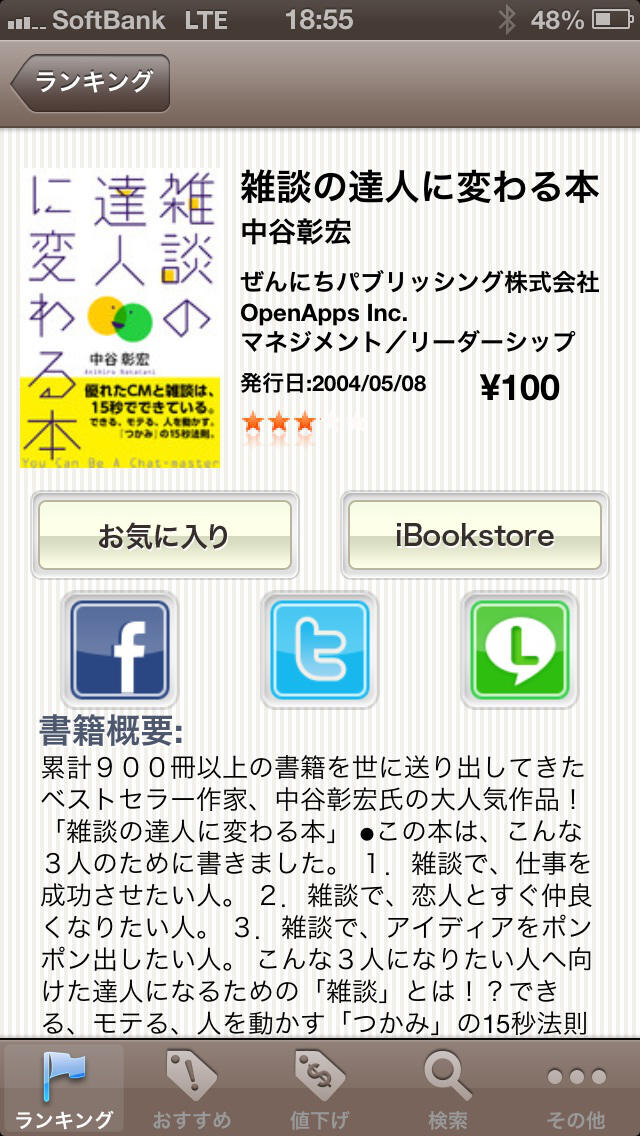
Task: Open the 検索 tab
Action: 448,1088
